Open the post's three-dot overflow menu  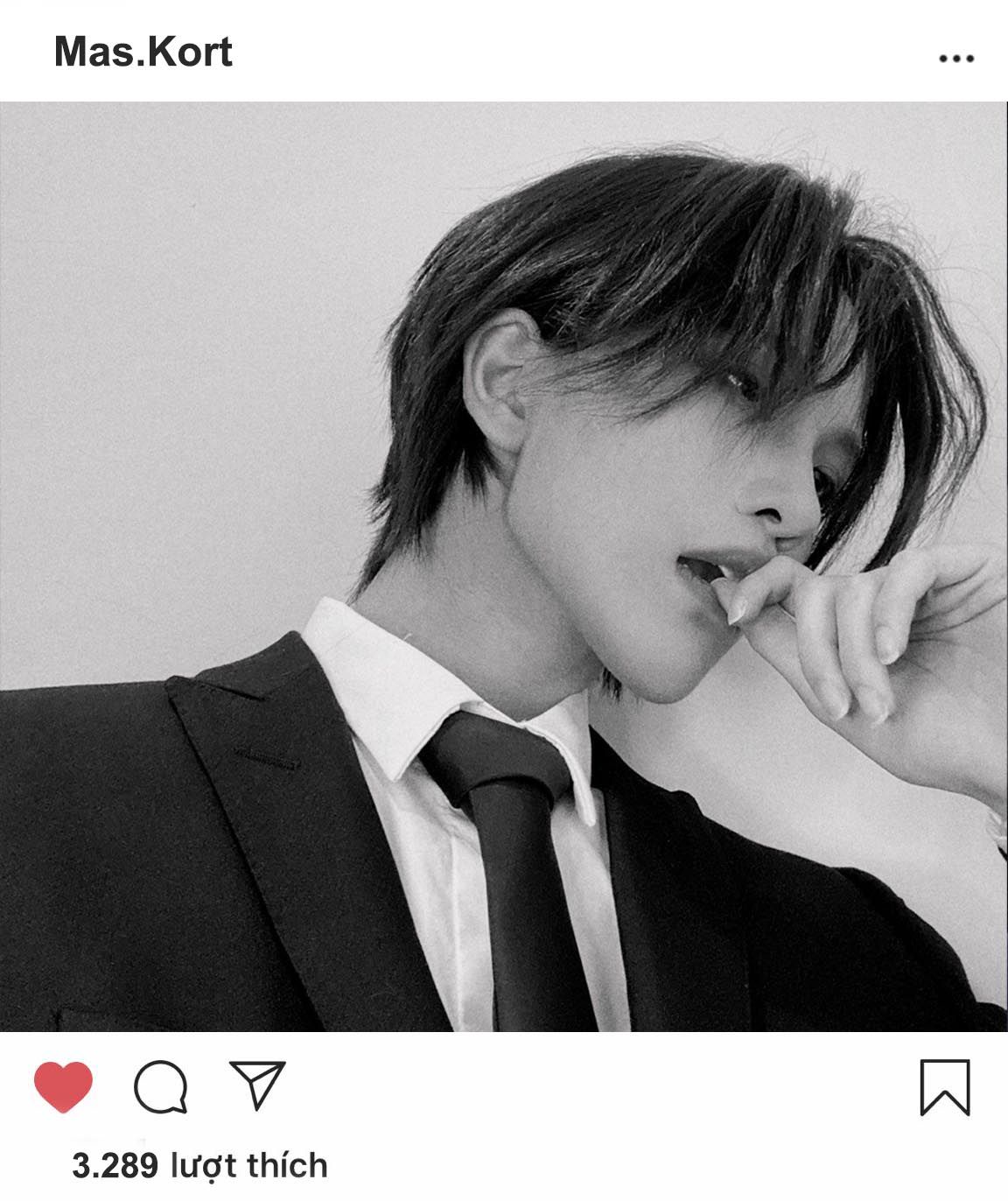click(x=955, y=59)
